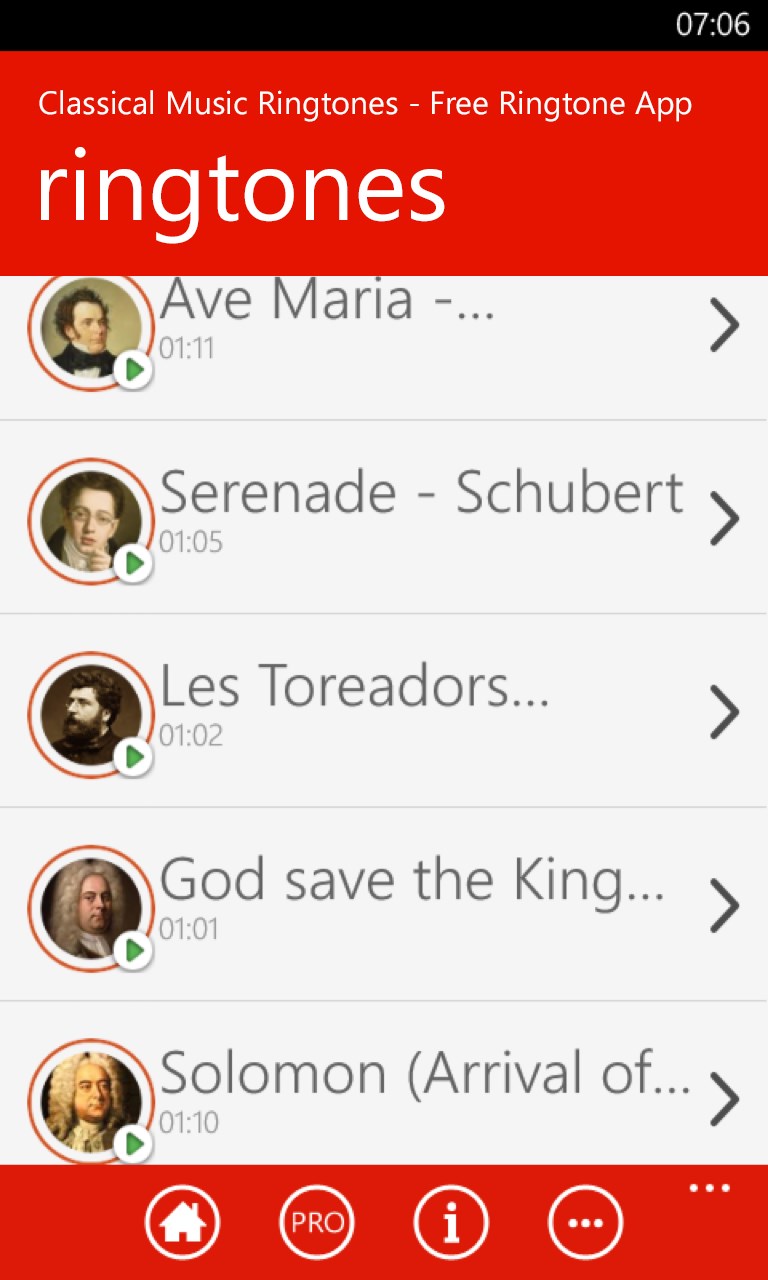Open the circled more options button

point(585,1222)
